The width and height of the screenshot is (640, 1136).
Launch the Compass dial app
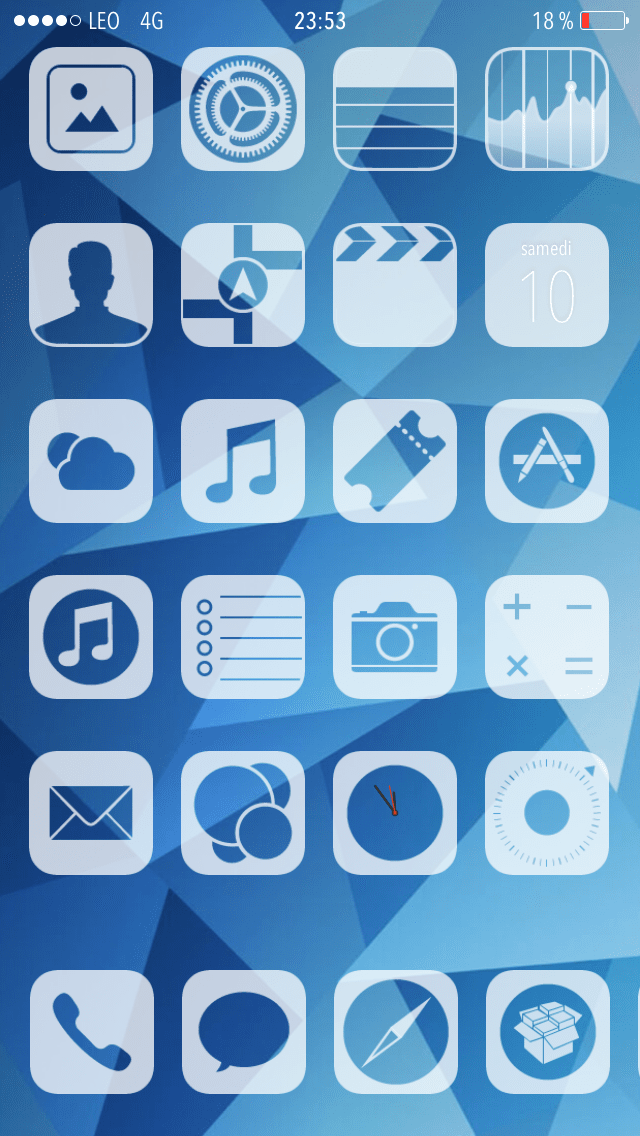click(547, 813)
